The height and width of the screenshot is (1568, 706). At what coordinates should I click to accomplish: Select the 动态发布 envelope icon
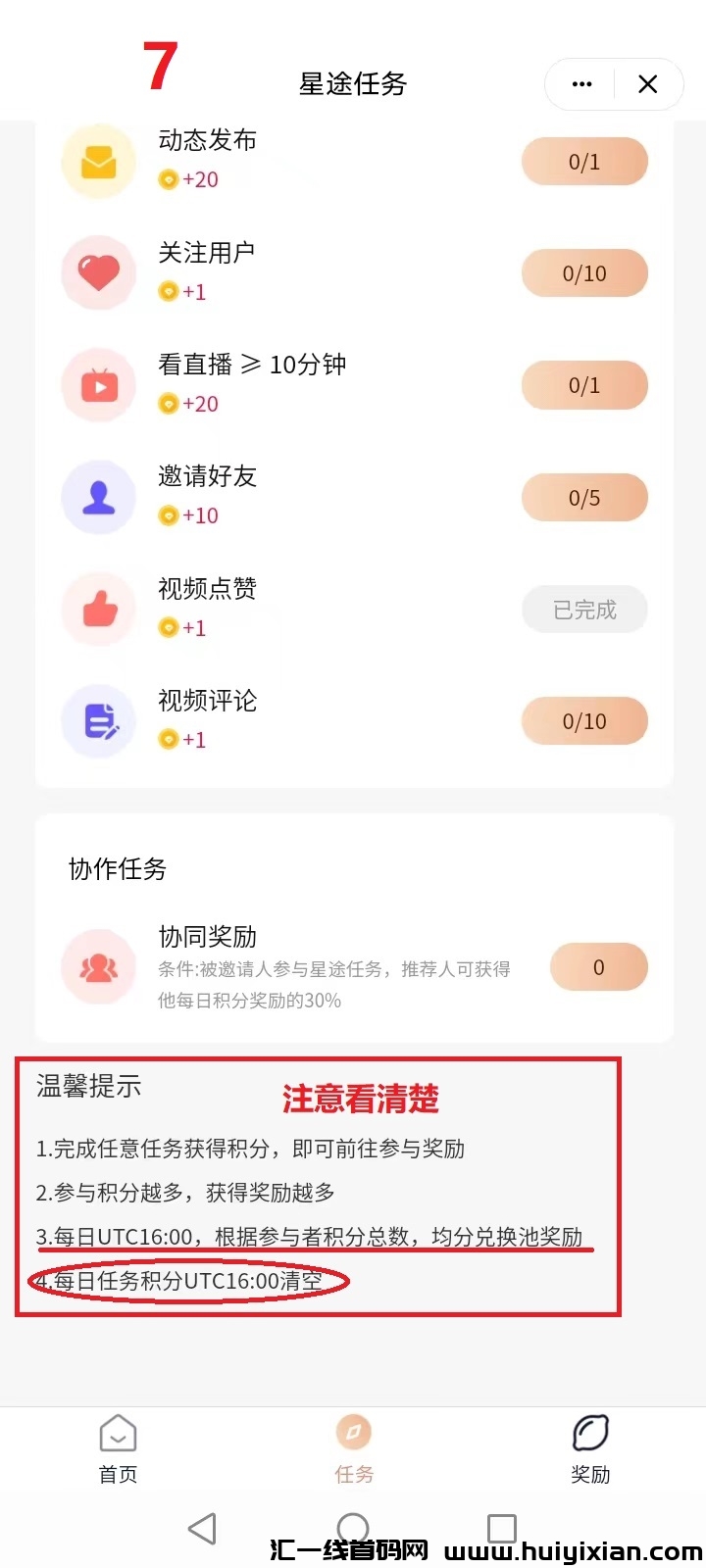(x=98, y=160)
